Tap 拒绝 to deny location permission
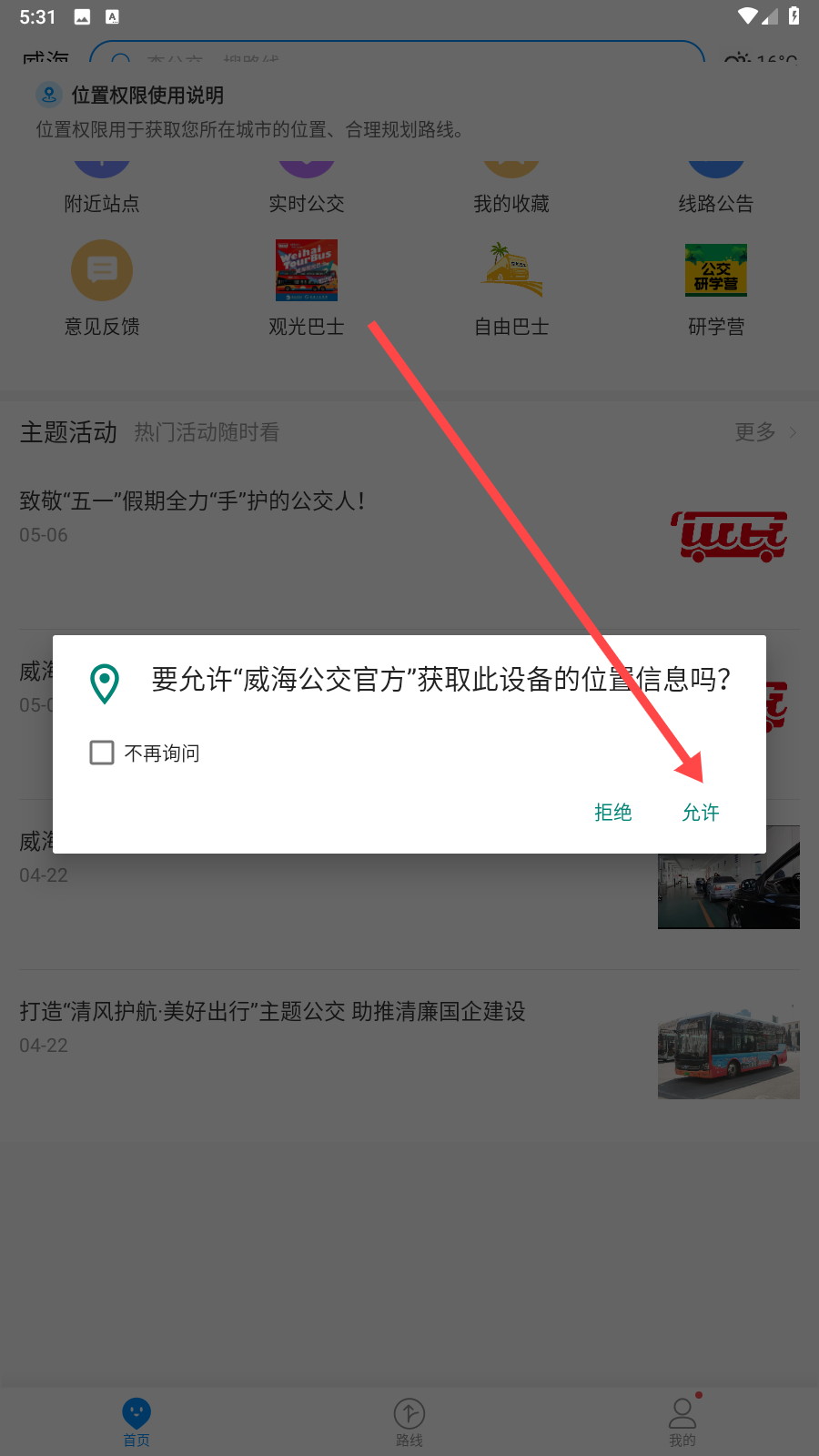 pyautogui.click(x=612, y=813)
